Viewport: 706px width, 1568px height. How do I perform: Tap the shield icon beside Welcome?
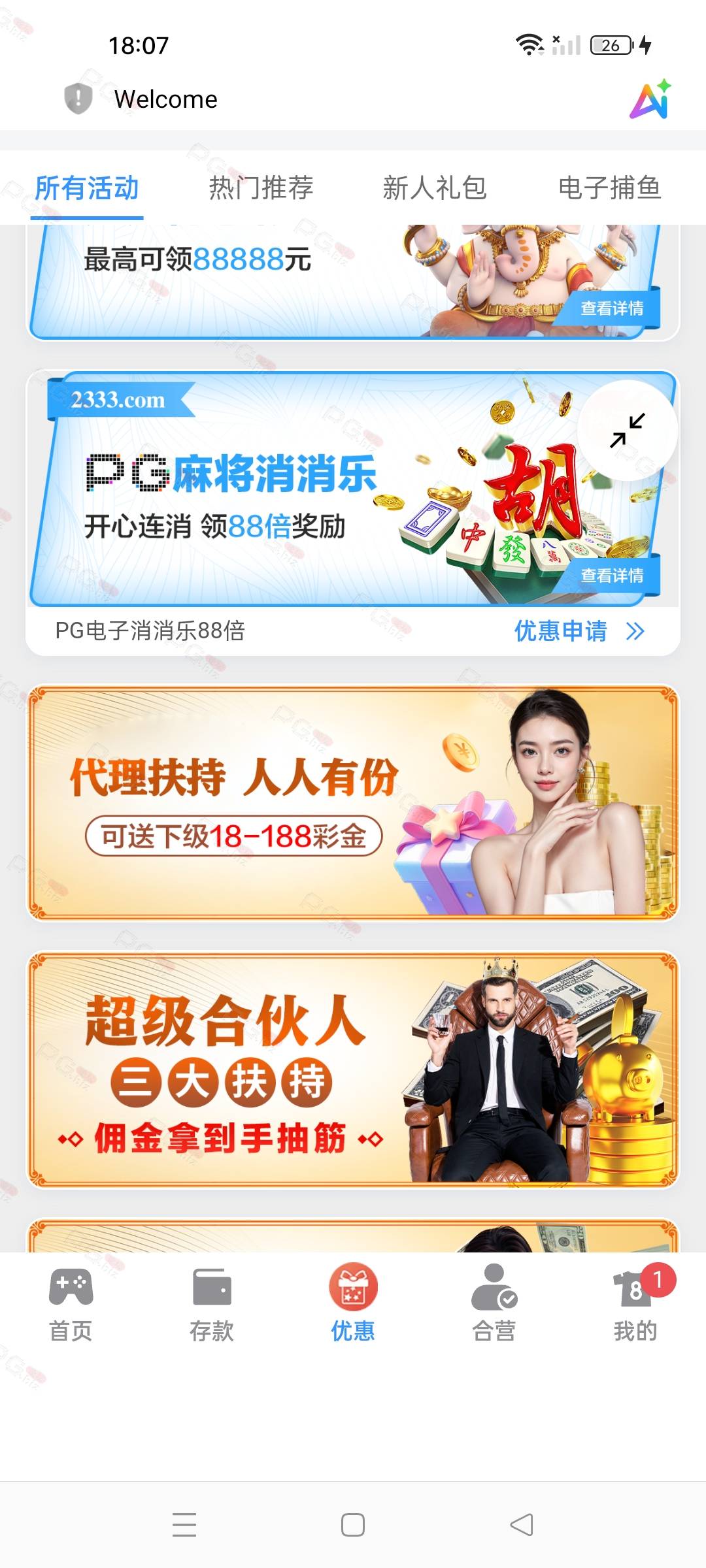pos(78,99)
